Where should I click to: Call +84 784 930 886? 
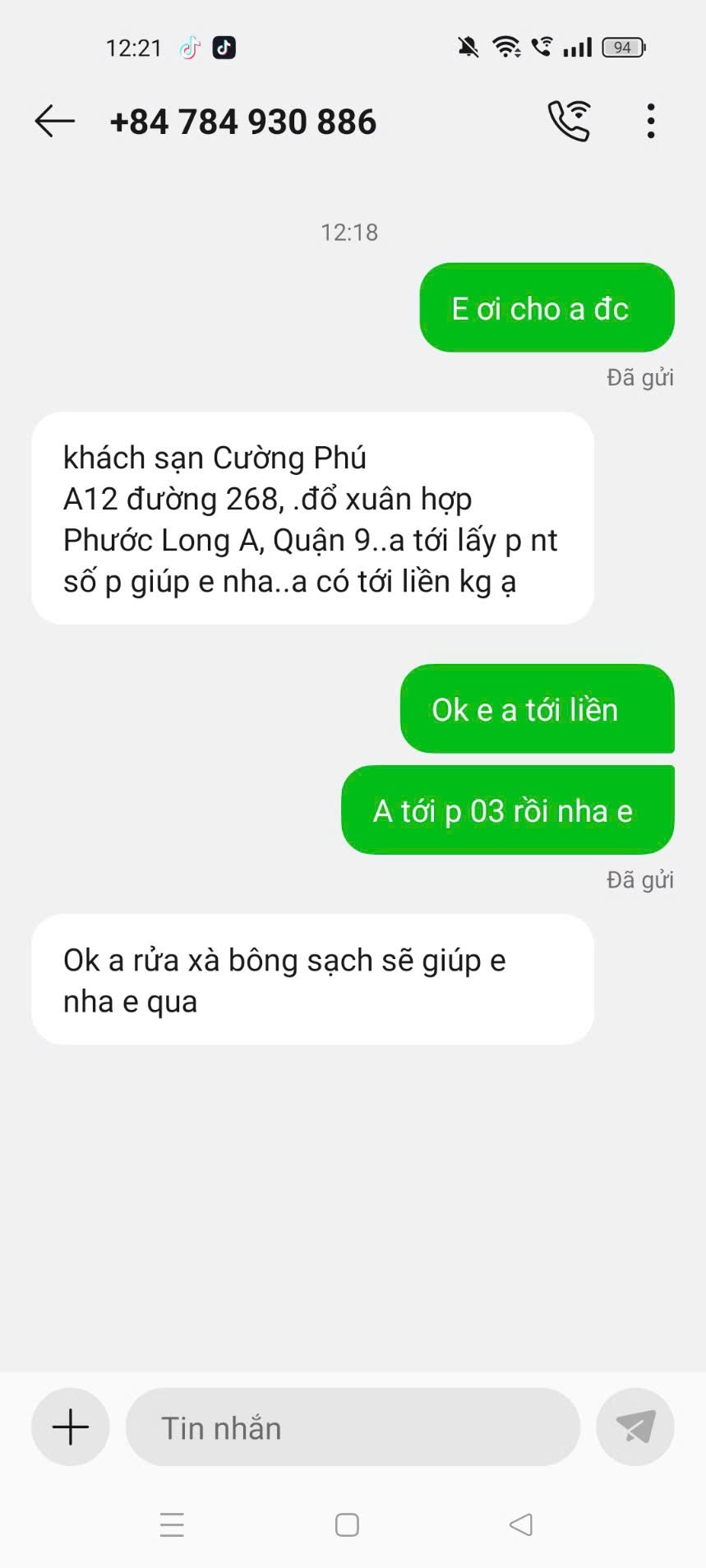(569, 122)
